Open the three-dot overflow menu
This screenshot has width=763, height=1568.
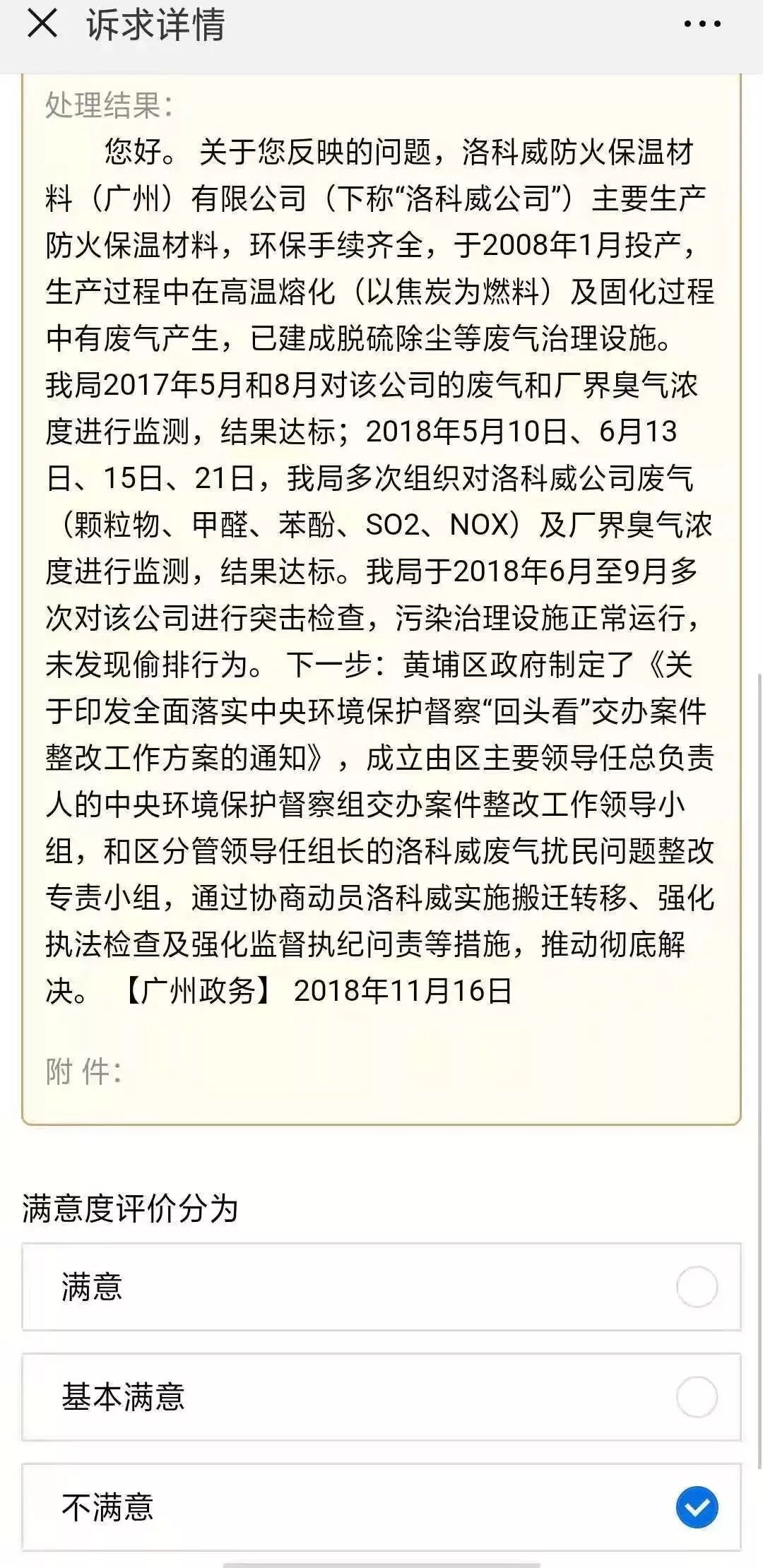tap(703, 25)
